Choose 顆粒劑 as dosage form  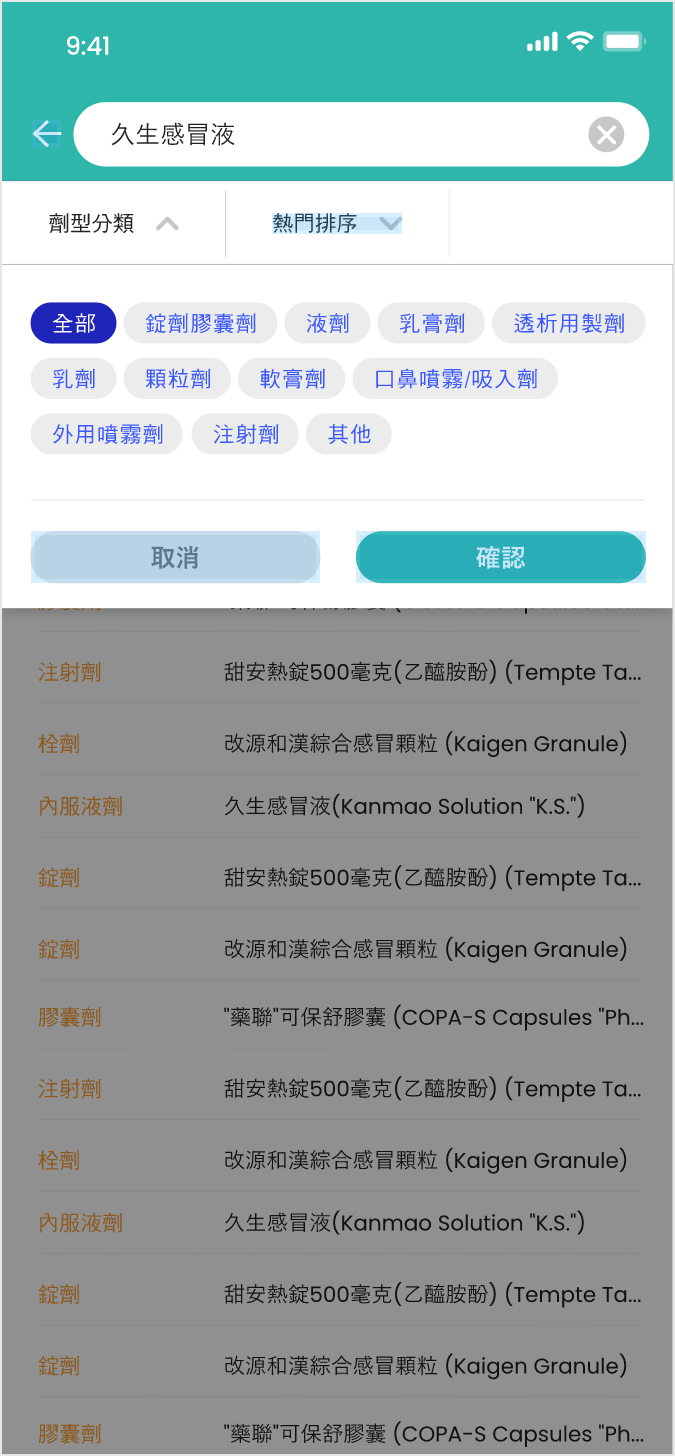(178, 379)
